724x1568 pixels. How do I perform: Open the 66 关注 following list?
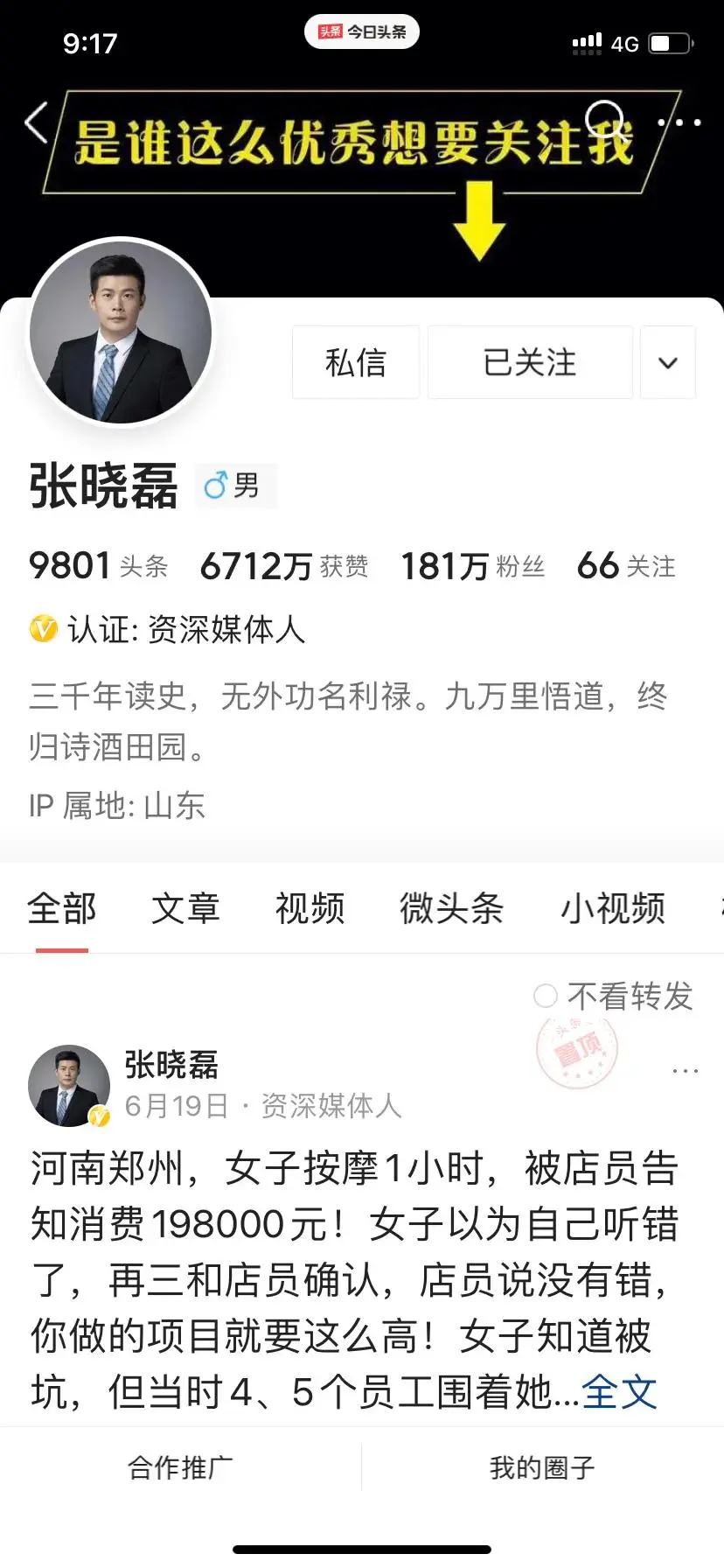[x=626, y=567]
